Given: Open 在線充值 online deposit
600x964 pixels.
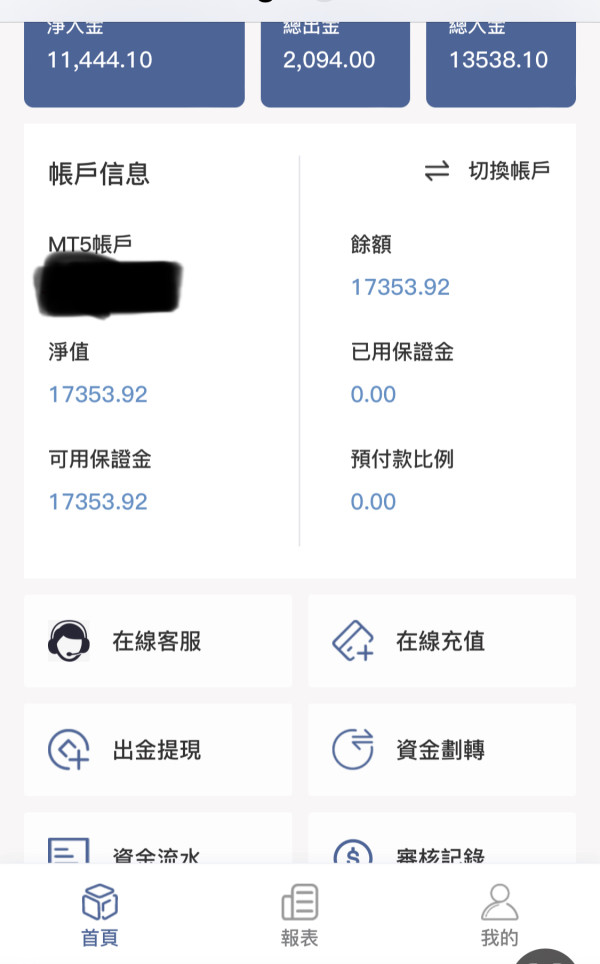Looking at the screenshot, I should tap(442, 641).
